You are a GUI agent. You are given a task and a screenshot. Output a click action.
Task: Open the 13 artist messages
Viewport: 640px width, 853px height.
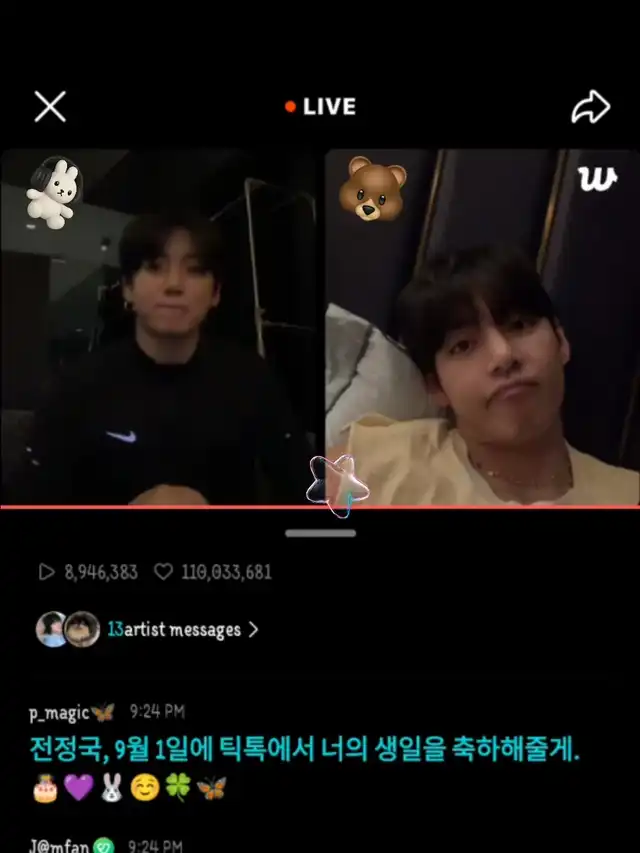click(x=180, y=630)
